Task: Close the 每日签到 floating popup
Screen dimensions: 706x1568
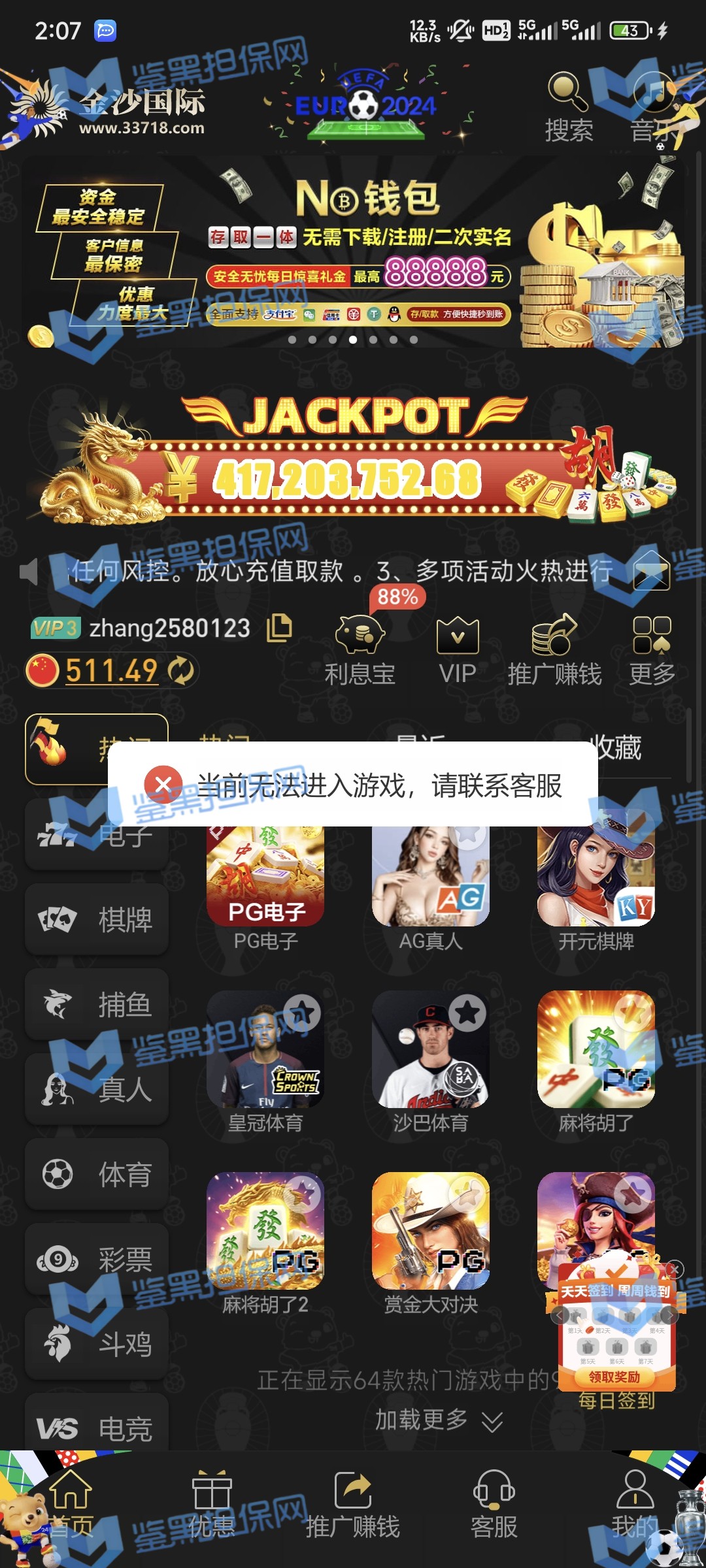Action: click(675, 1269)
